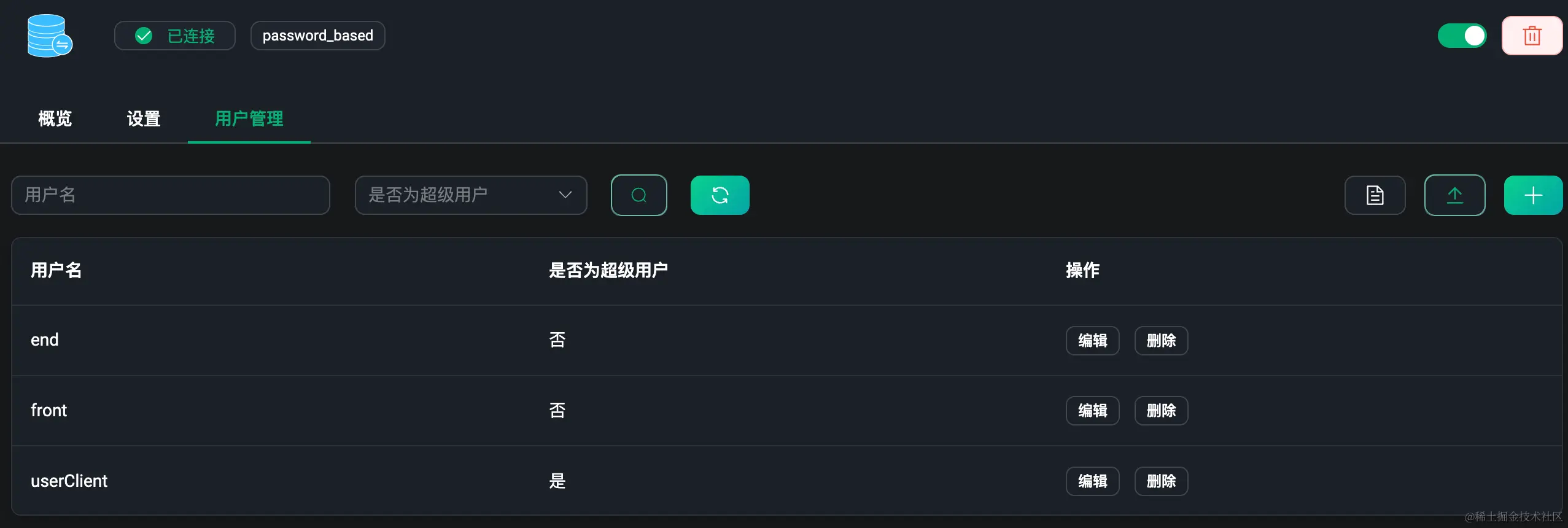Select the 用户管理 tab
1568x528 pixels.
pyautogui.click(x=249, y=118)
